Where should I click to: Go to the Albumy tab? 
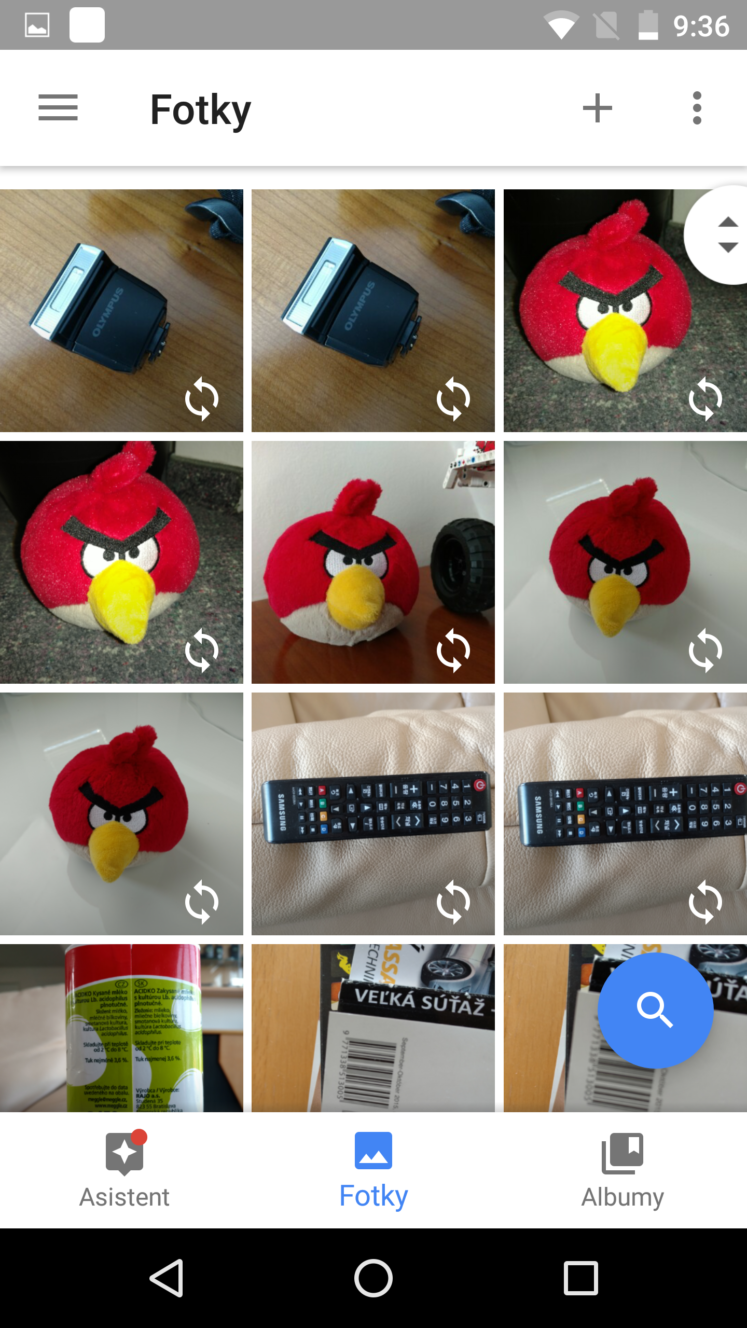coord(622,1170)
